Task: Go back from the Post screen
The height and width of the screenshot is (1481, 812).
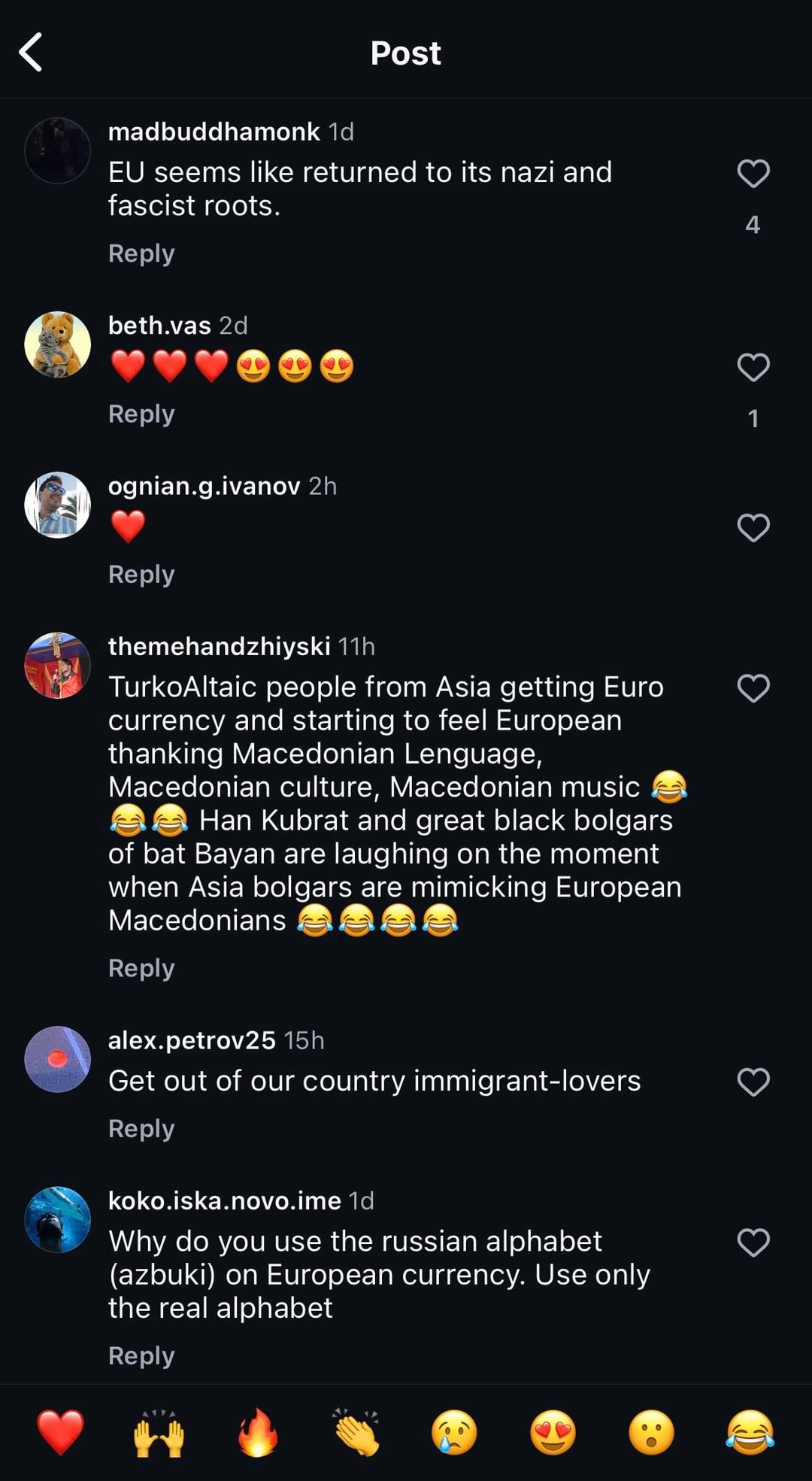Action: (x=31, y=53)
